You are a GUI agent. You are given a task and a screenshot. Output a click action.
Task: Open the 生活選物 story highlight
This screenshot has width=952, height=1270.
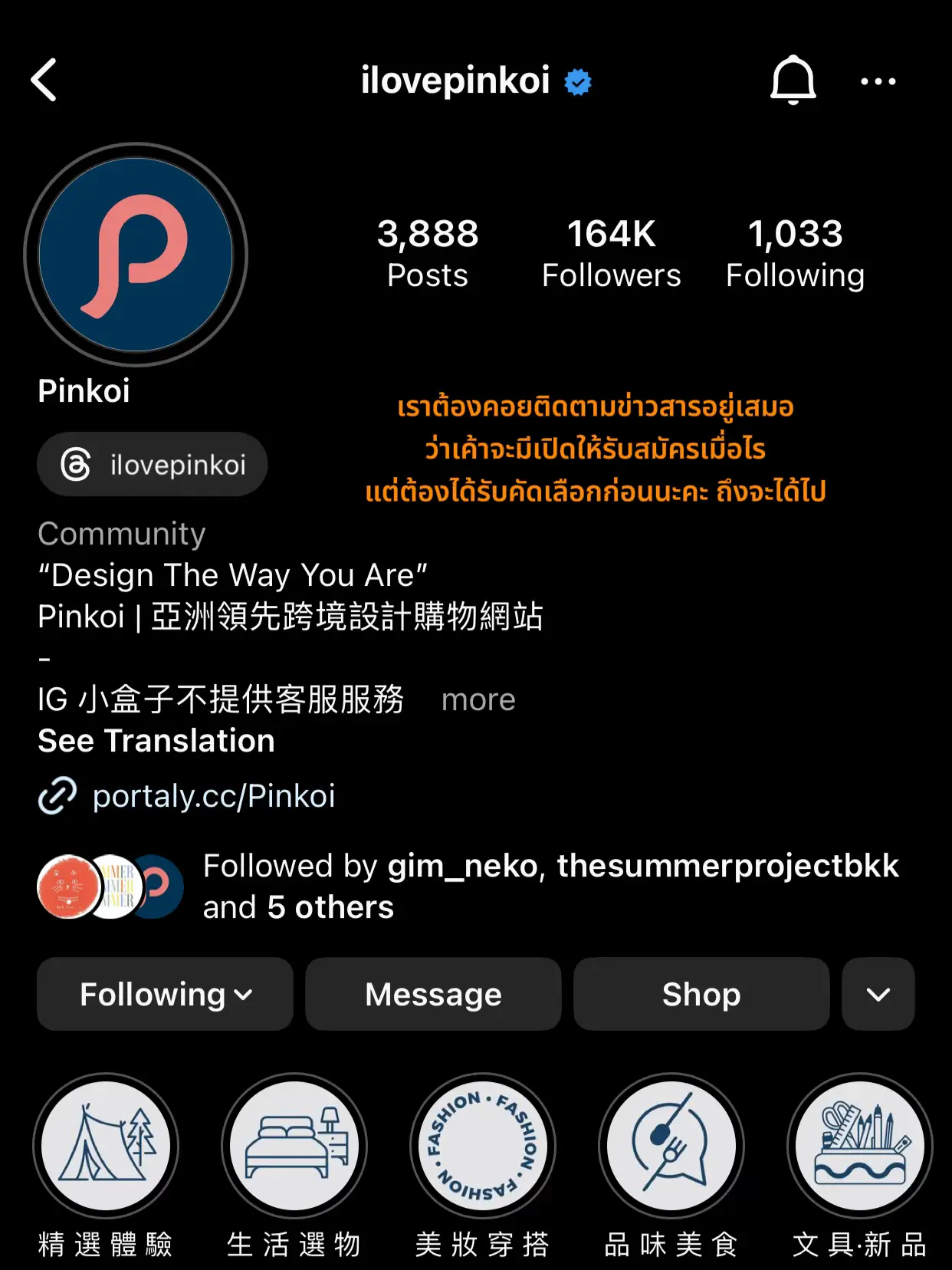click(x=294, y=1146)
